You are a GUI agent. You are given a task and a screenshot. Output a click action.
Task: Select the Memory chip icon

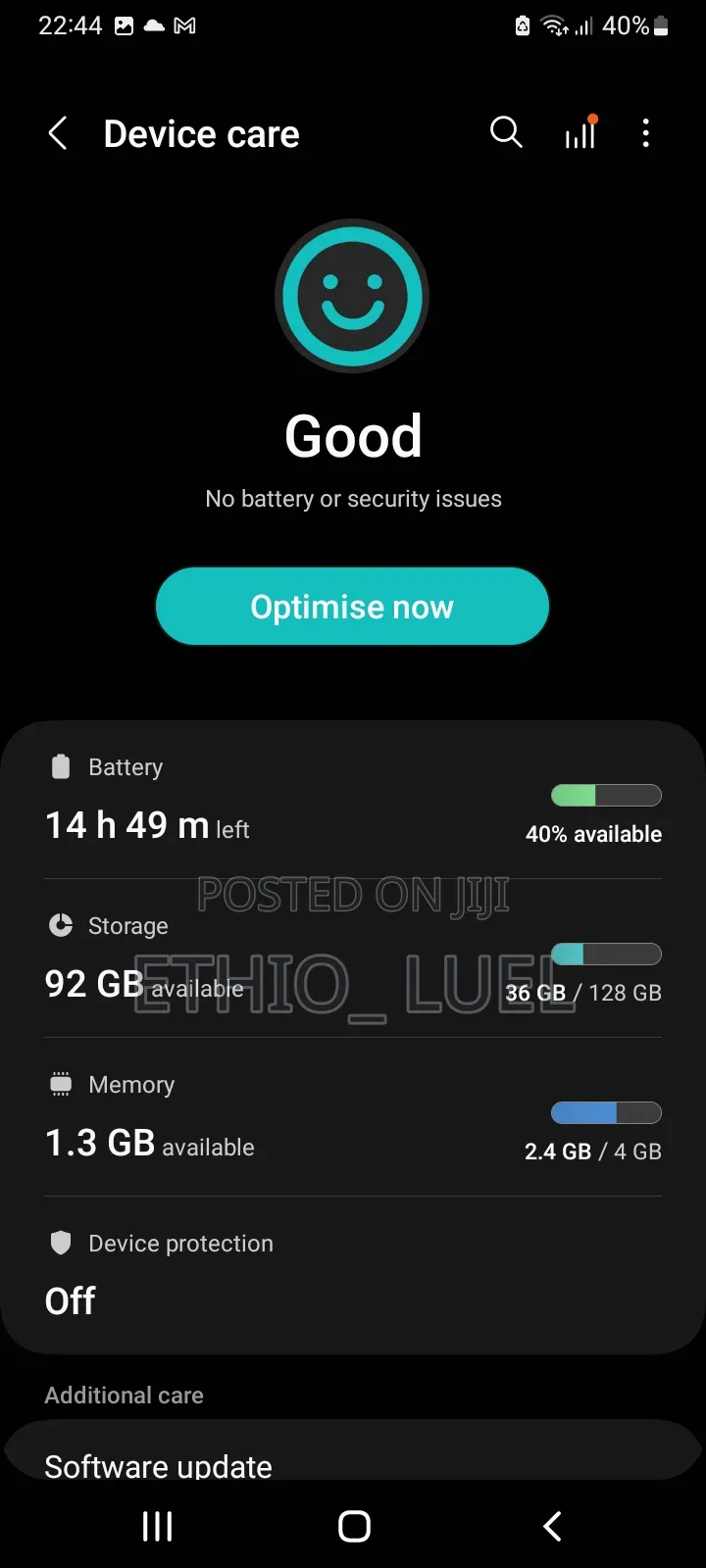(61, 1084)
